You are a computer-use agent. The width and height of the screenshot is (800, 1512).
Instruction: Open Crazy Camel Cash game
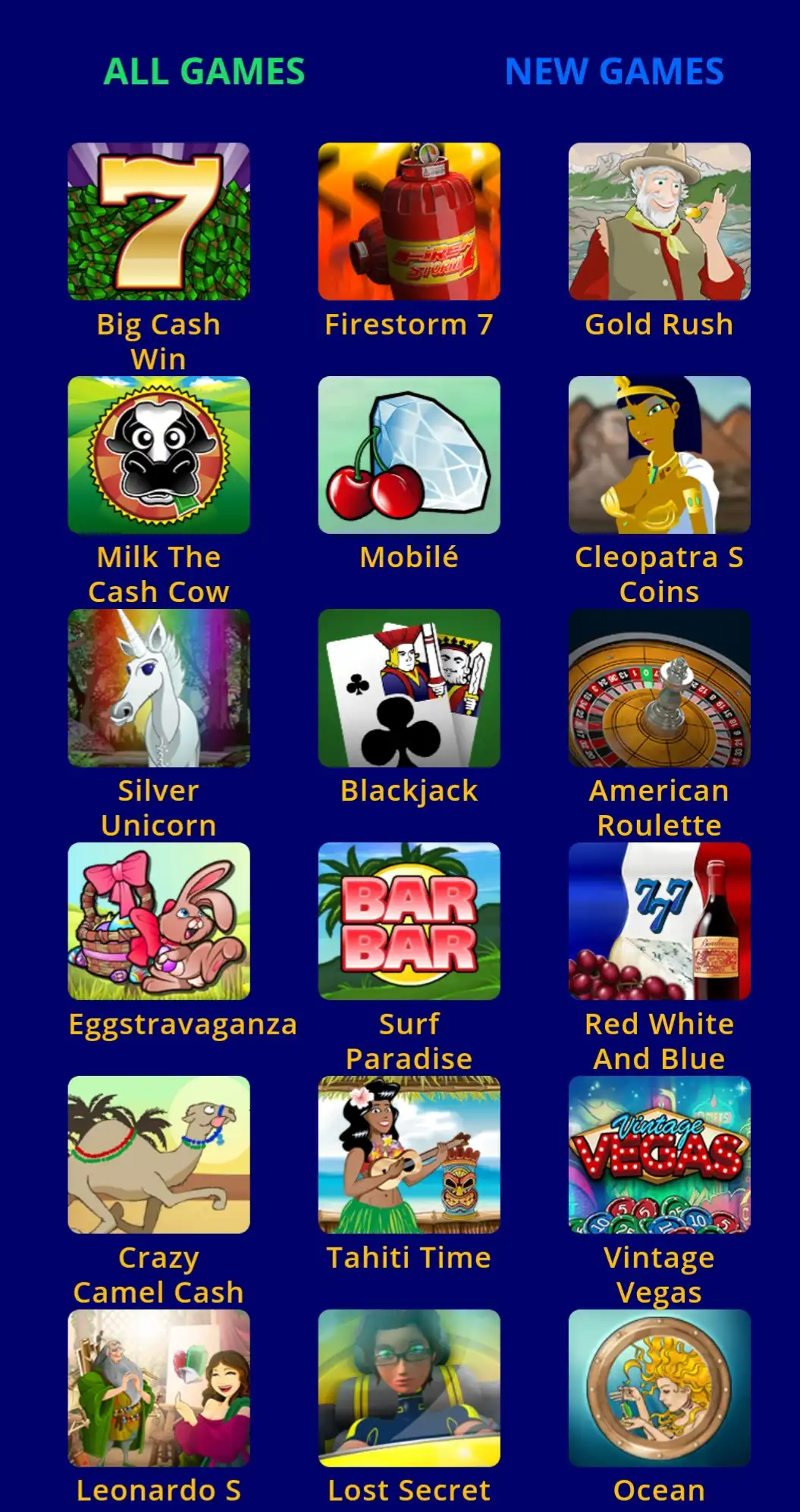pyautogui.click(x=158, y=1154)
